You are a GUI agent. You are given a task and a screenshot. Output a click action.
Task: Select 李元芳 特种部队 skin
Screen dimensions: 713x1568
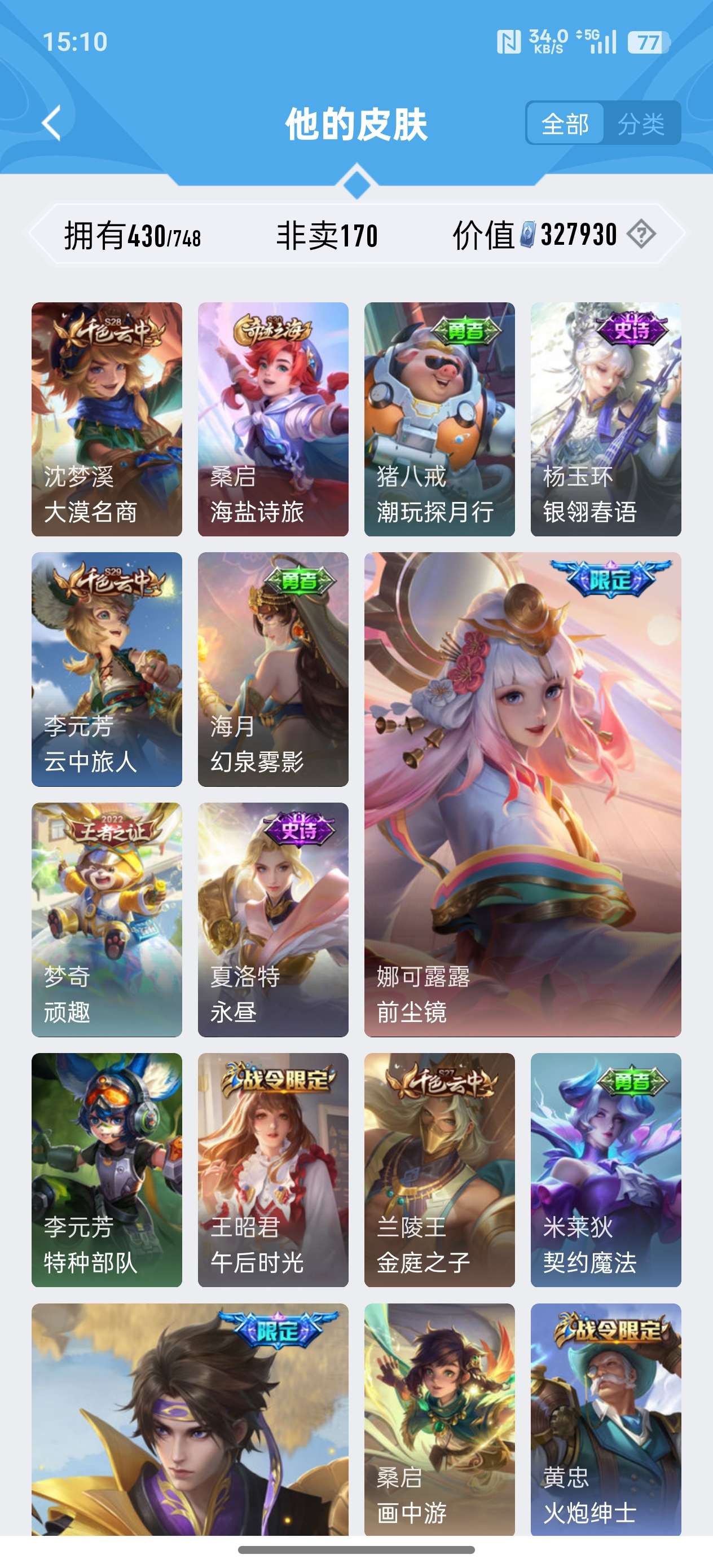107,1170
